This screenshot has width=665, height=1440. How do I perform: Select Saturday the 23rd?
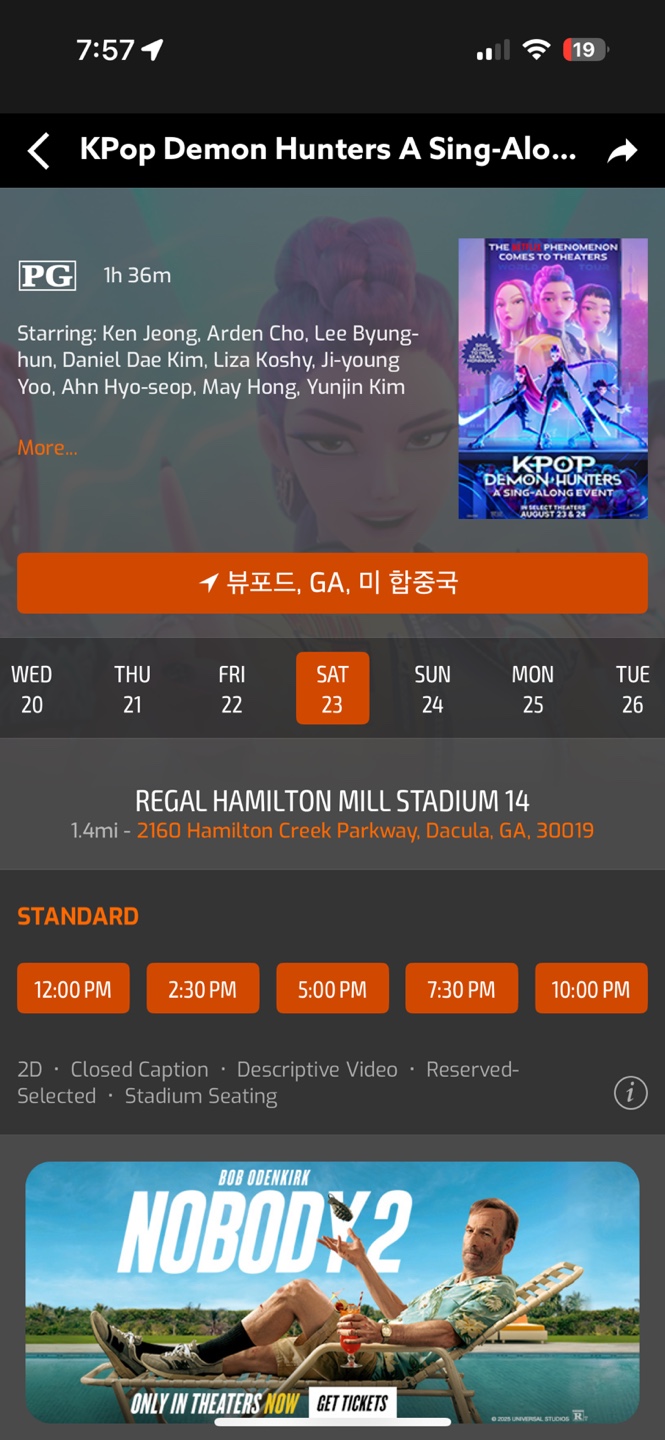coord(332,689)
